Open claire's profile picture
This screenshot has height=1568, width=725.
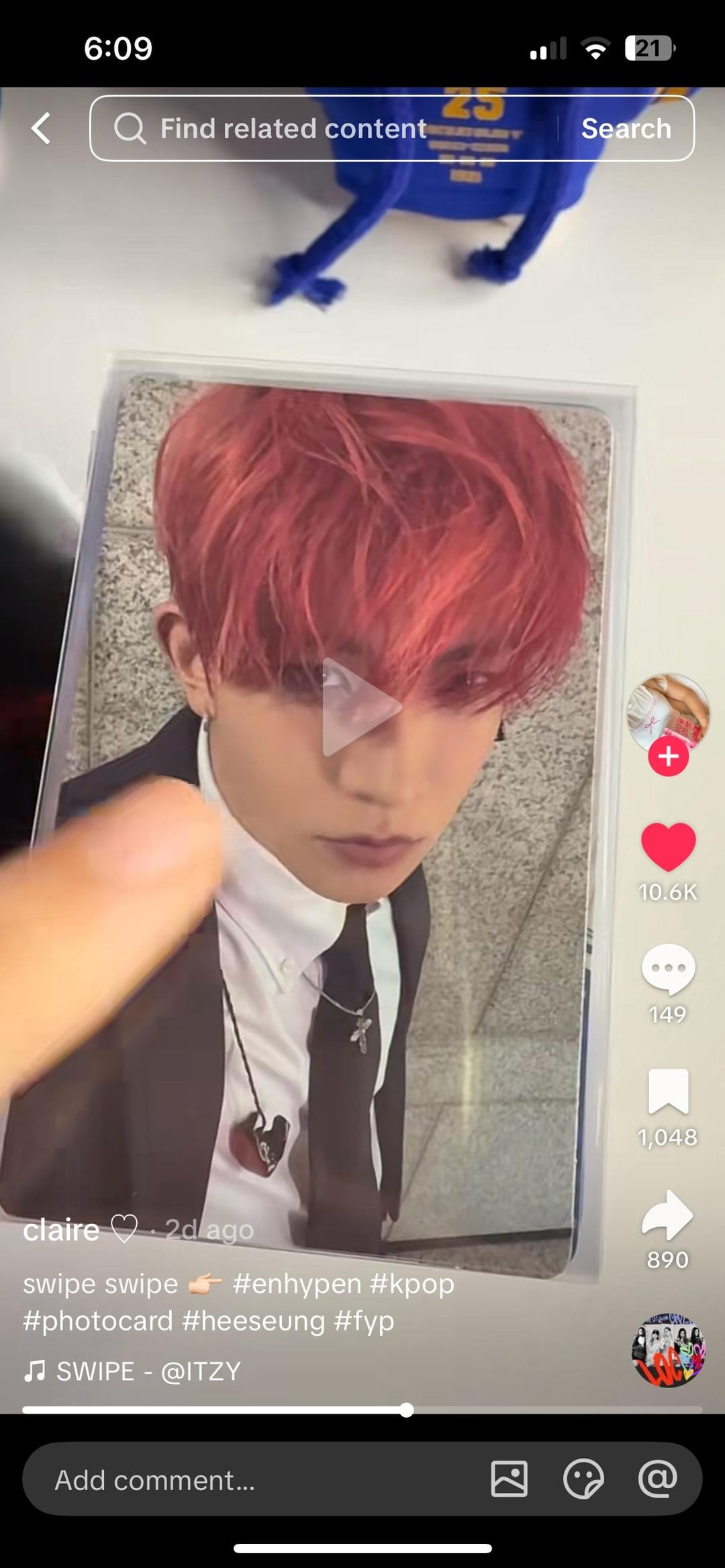coord(668,712)
